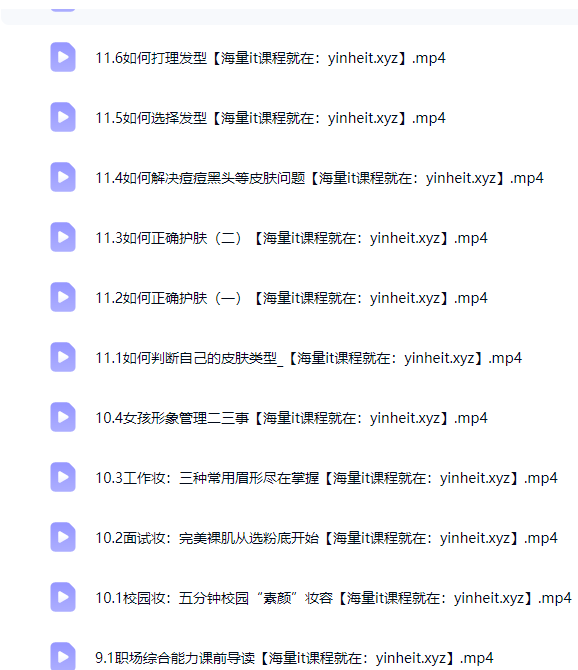Viewport: 578px width, 670px height.
Task: Select 11.1如何判断自己的皮肤类型 file
Action: [x=308, y=358]
